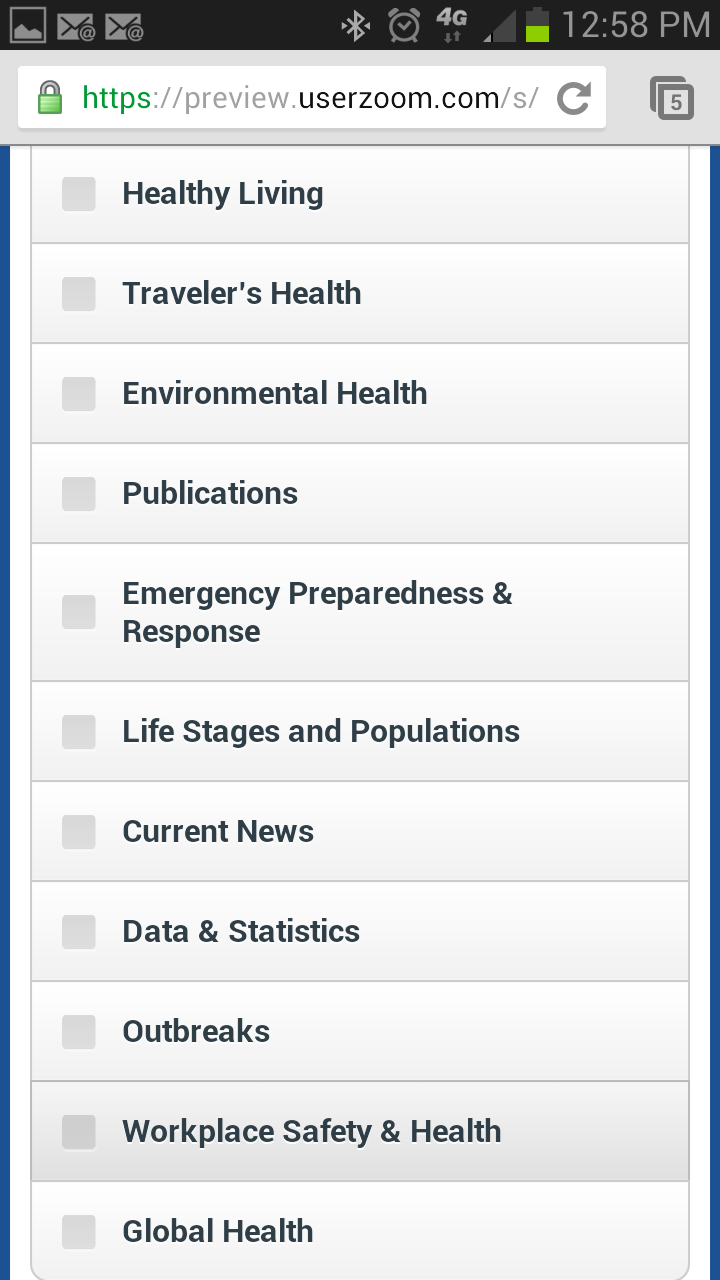Check the Healthy Living option
Screen dimensions: 720x1280
(x=79, y=194)
